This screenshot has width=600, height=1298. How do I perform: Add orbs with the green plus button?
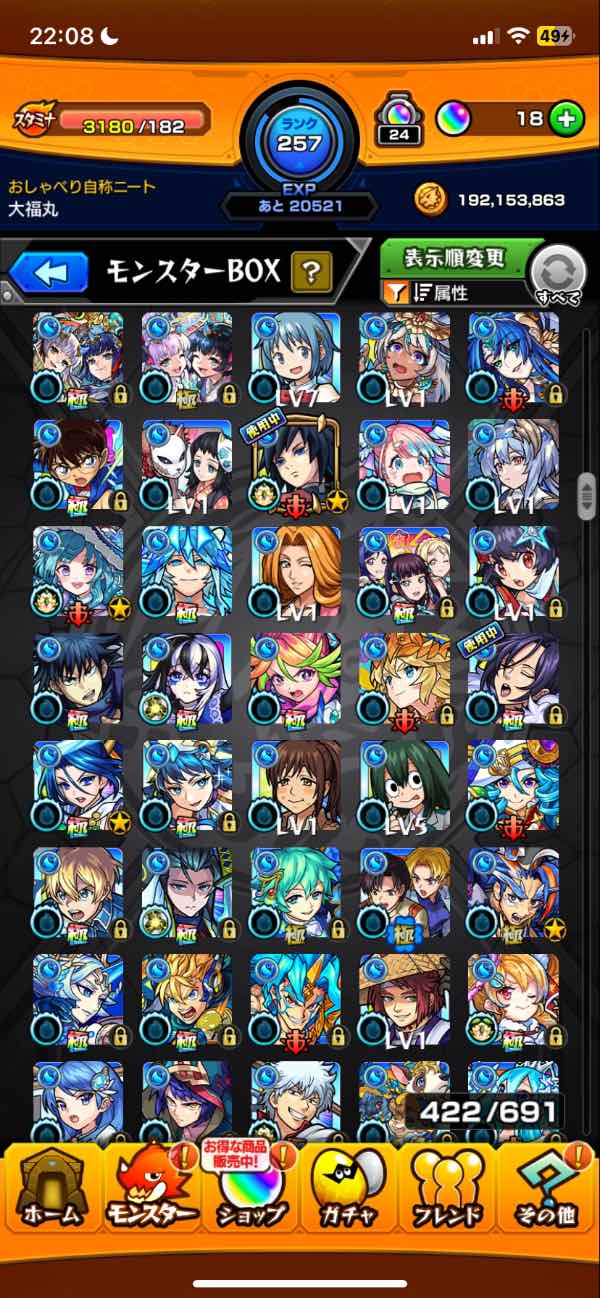click(566, 119)
